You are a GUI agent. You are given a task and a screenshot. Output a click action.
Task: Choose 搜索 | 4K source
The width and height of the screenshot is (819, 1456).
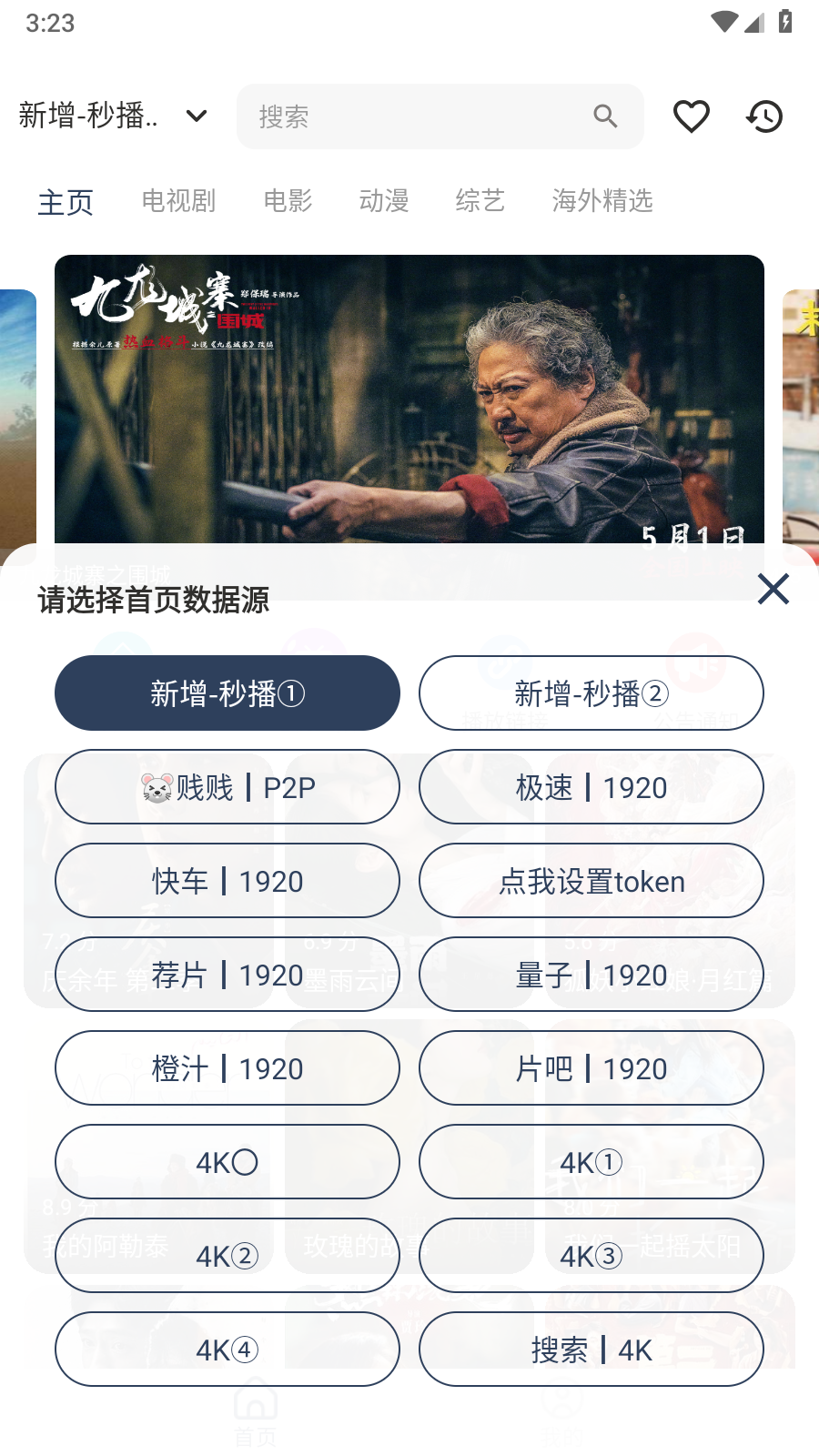[x=591, y=1350]
